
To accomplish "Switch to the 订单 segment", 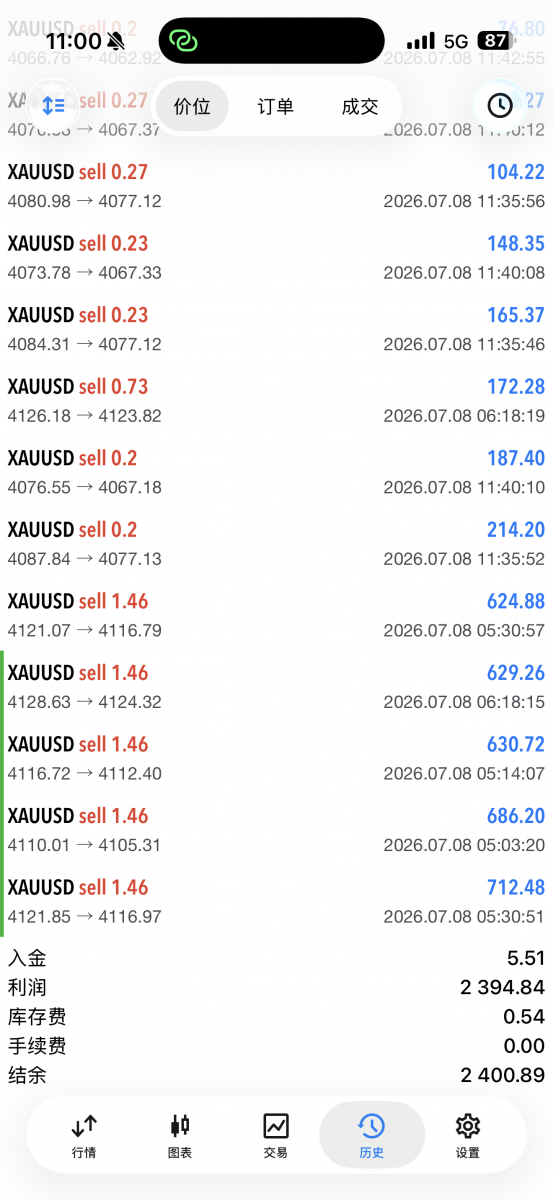I will [x=276, y=106].
